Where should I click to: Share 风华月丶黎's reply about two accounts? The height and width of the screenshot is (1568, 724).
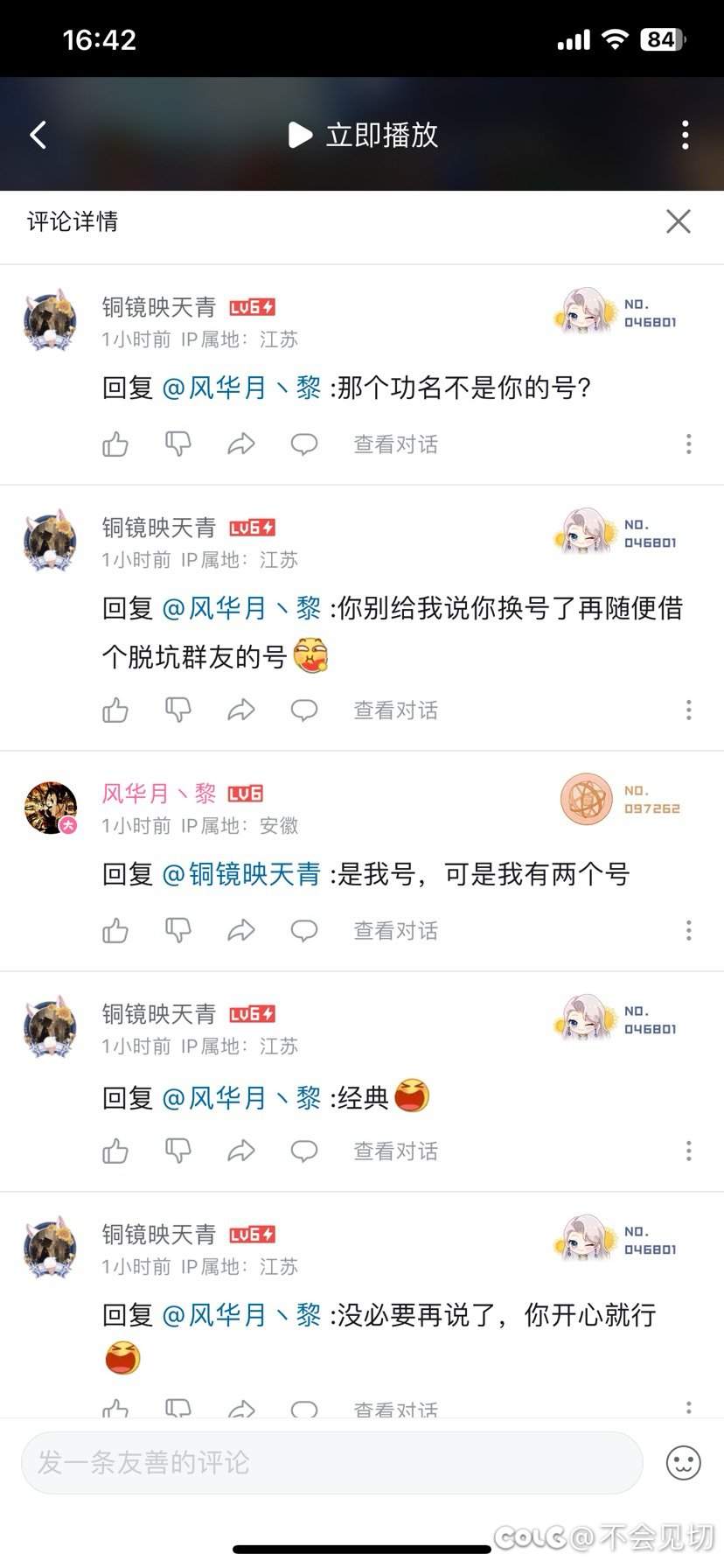[x=242, y=931]
